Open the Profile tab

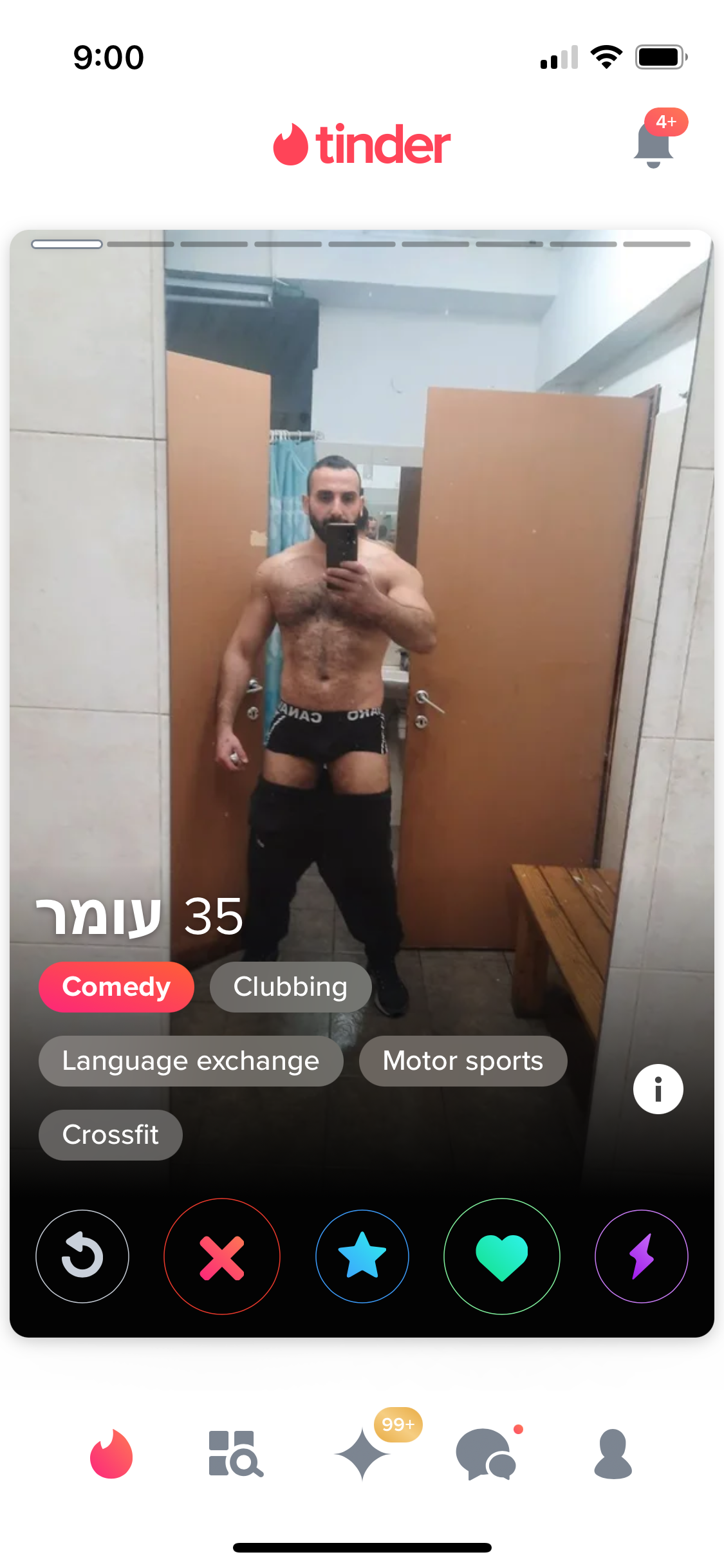(613, 1454)
